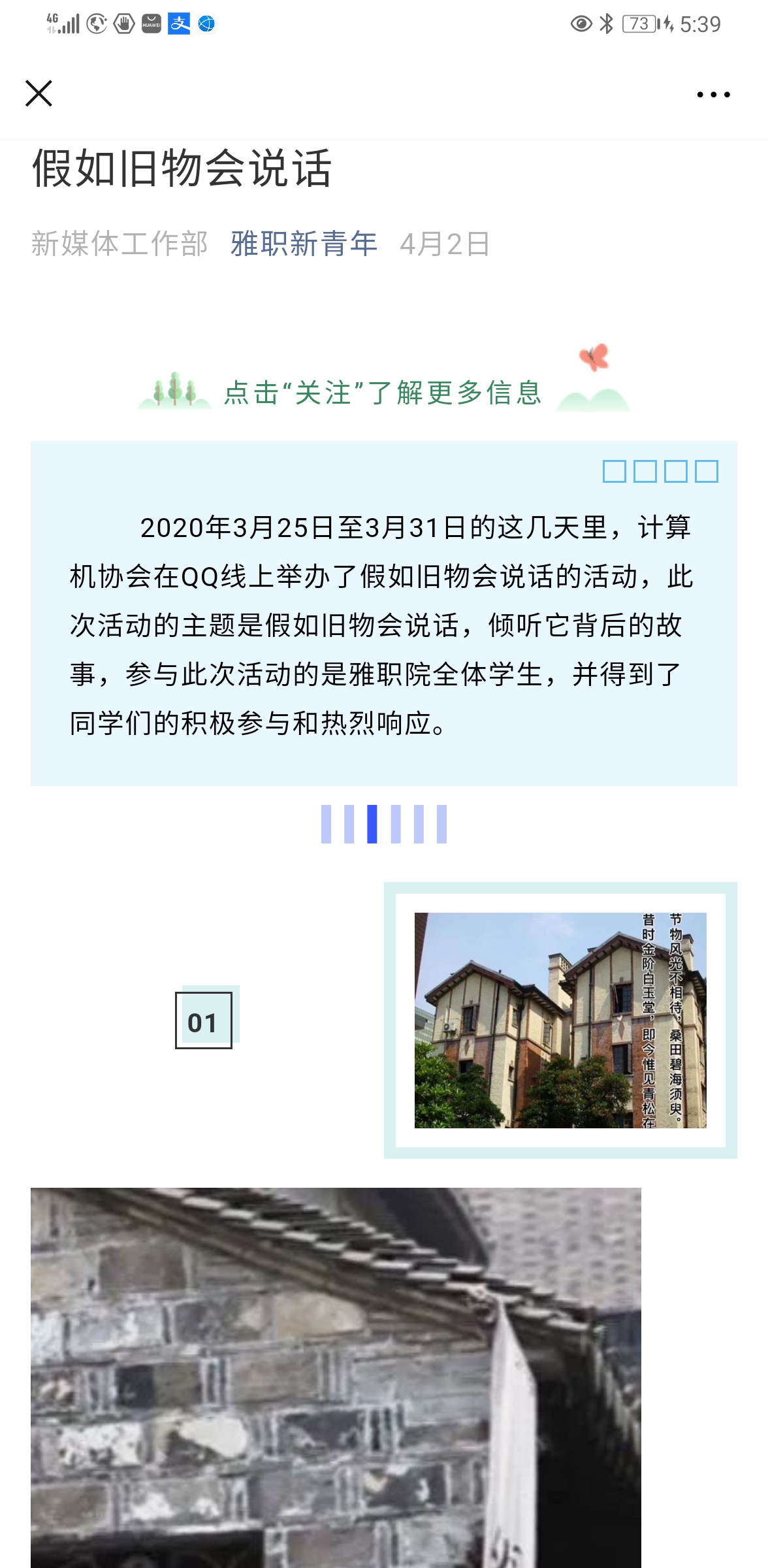Open the 雅职新青年 account link
This screenshot has height=1568, width=768.
pyautogui.click(x=304, y=244)
